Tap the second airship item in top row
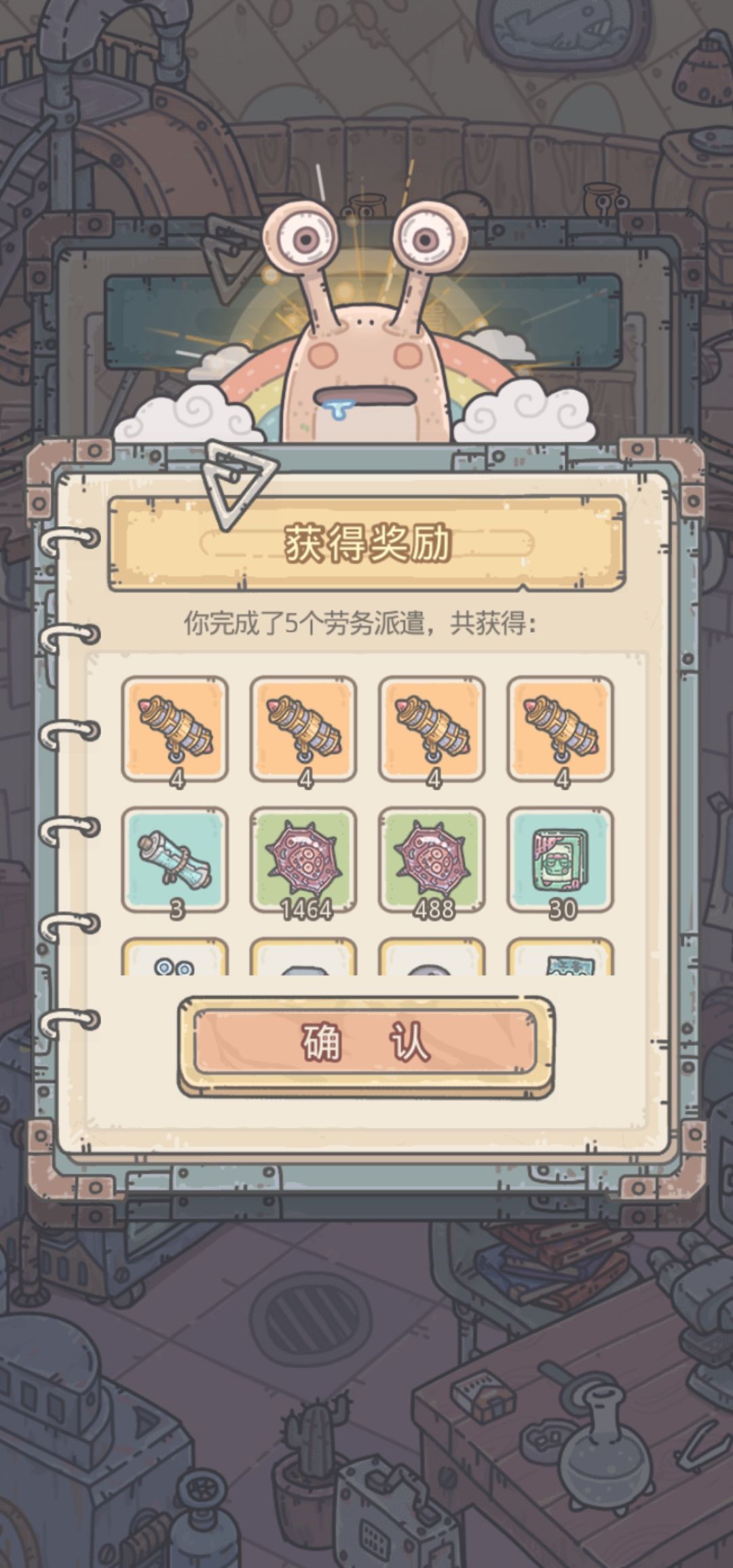 tap(302, 730)
